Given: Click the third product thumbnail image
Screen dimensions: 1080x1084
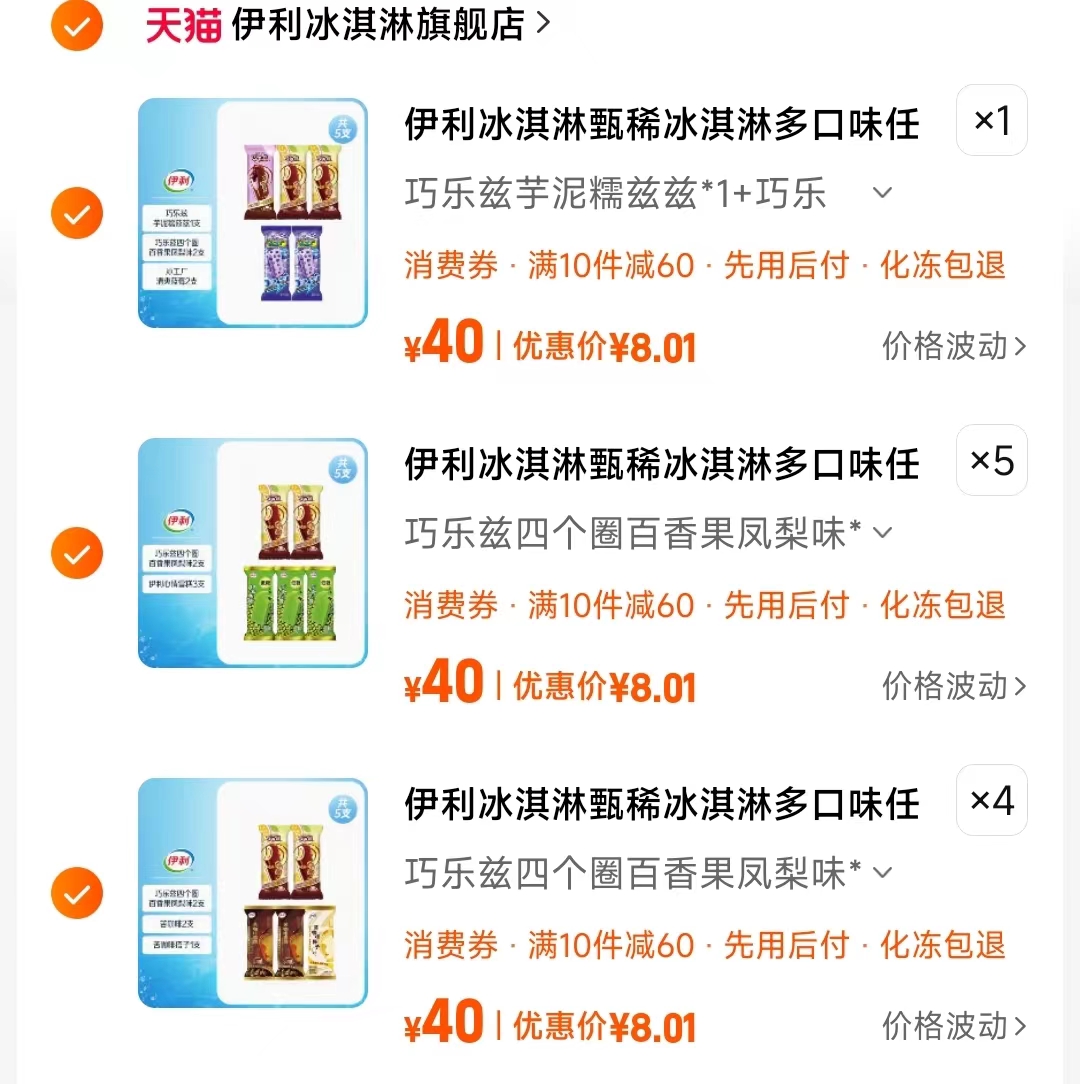Looking at the screenshot, I should point(252,892).
